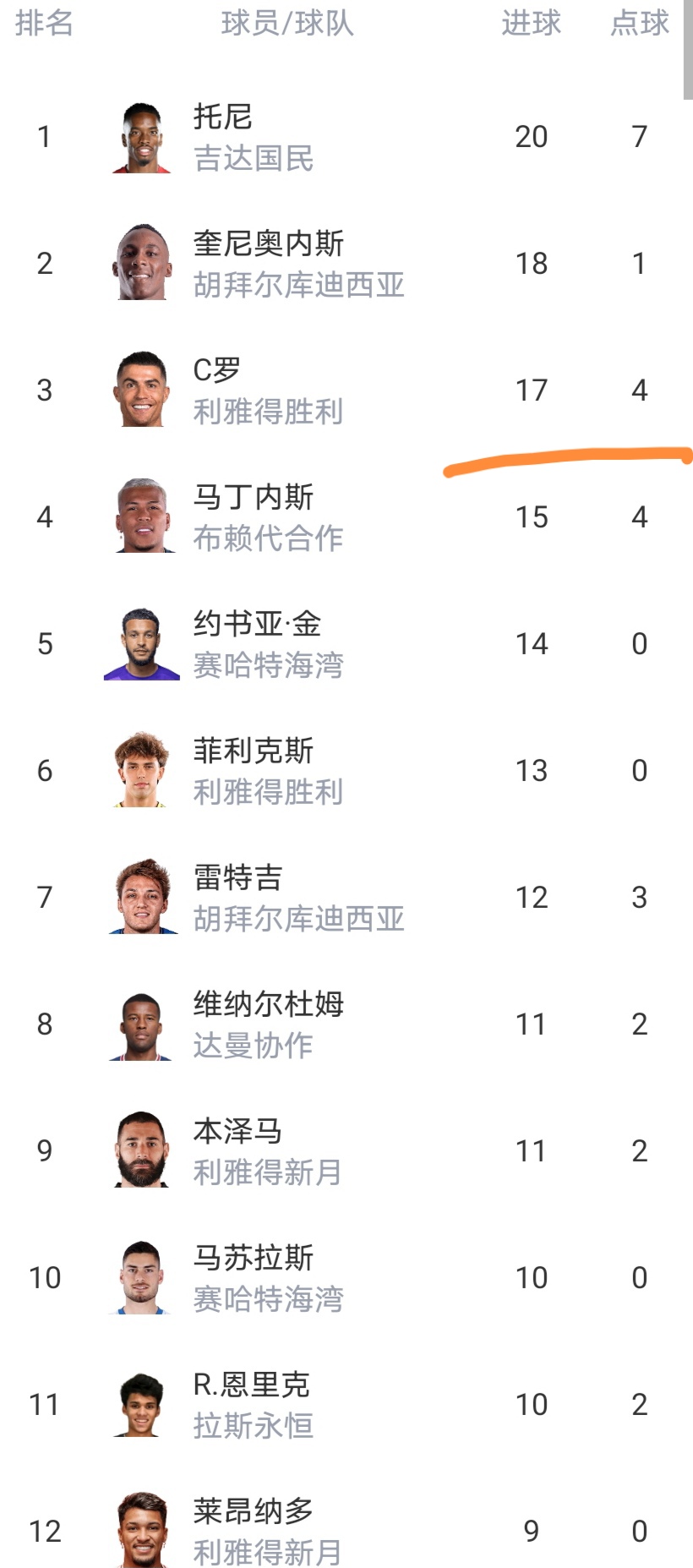Open 本泽马 player row

coord(346,1151)
